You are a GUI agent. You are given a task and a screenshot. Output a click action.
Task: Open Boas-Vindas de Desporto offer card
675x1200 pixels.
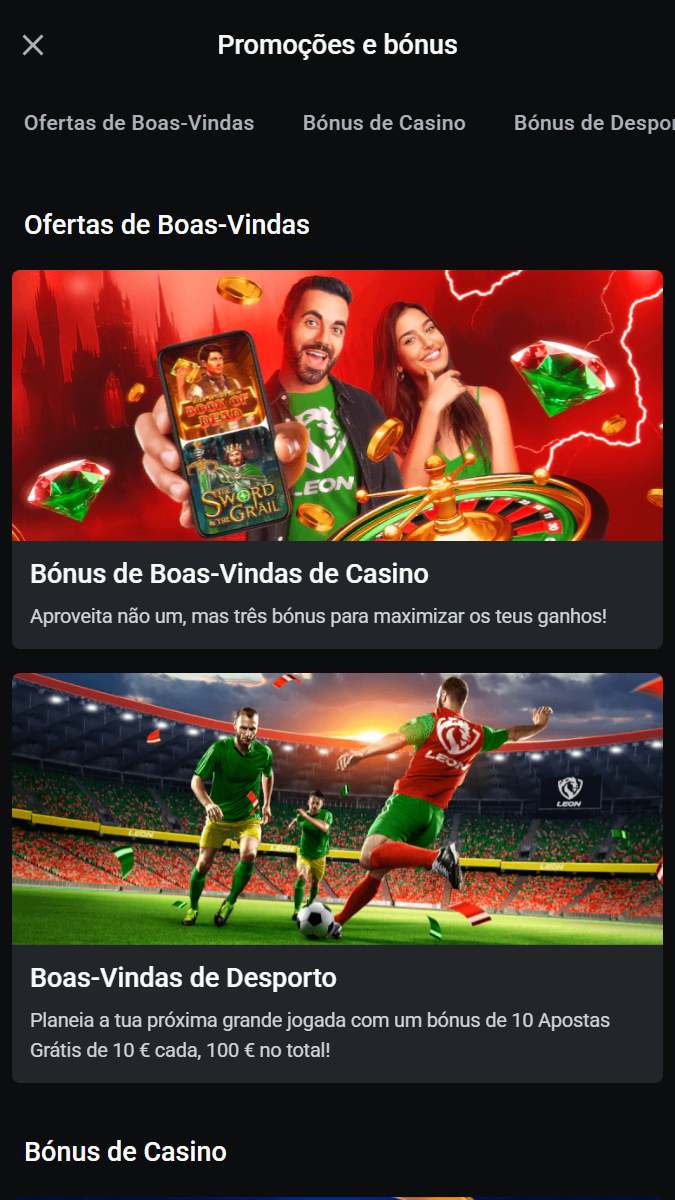point(337,876)
